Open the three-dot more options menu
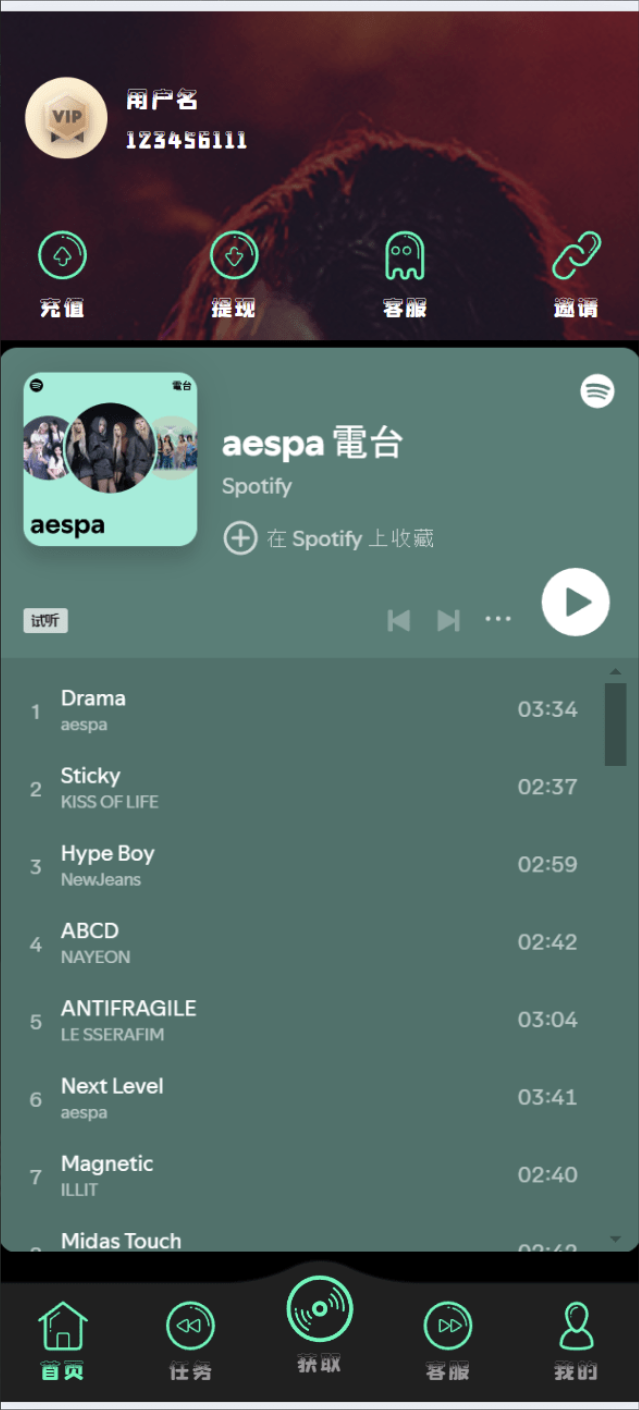The width and height of the screenshot is (639, 1410). (x=498, y=619)
